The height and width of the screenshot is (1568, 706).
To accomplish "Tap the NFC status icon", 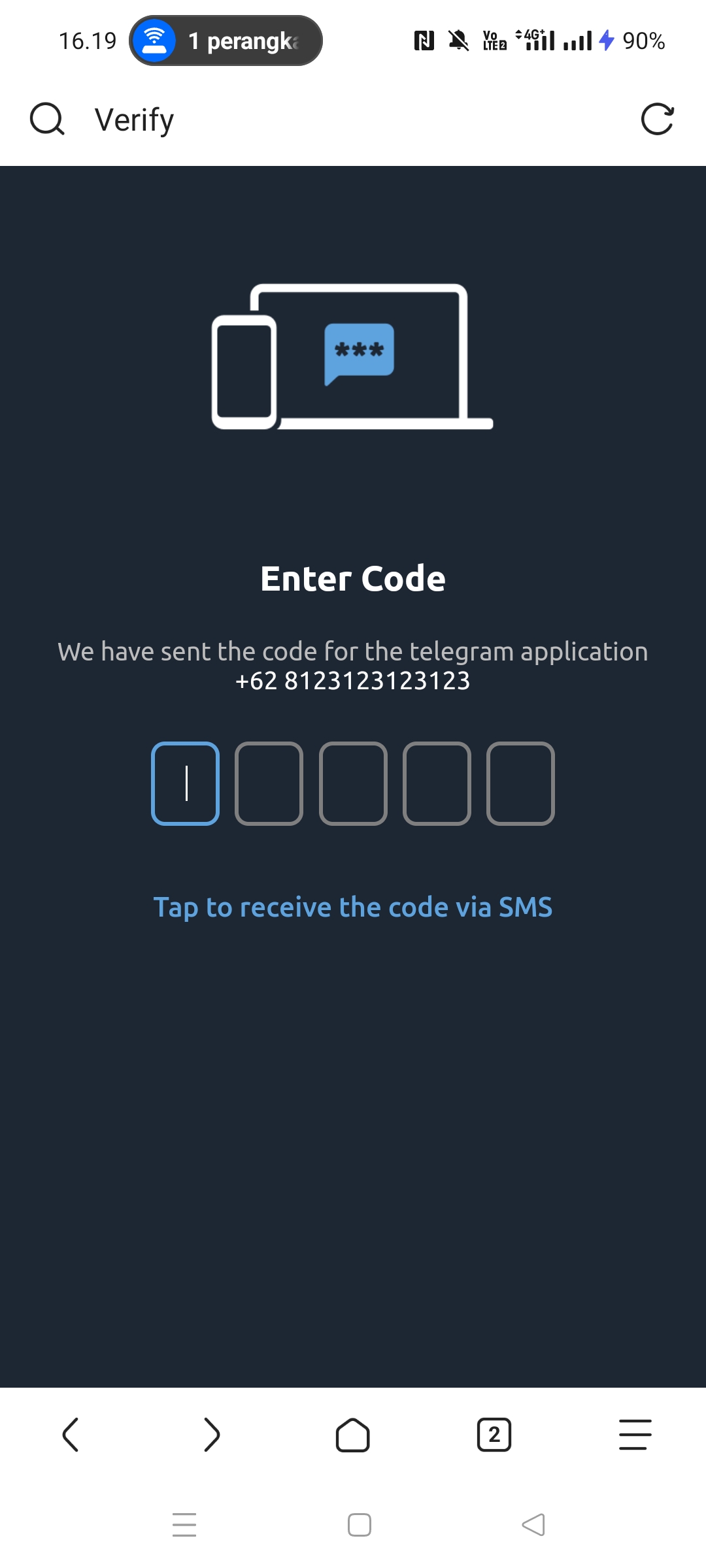I will [426, 40].
